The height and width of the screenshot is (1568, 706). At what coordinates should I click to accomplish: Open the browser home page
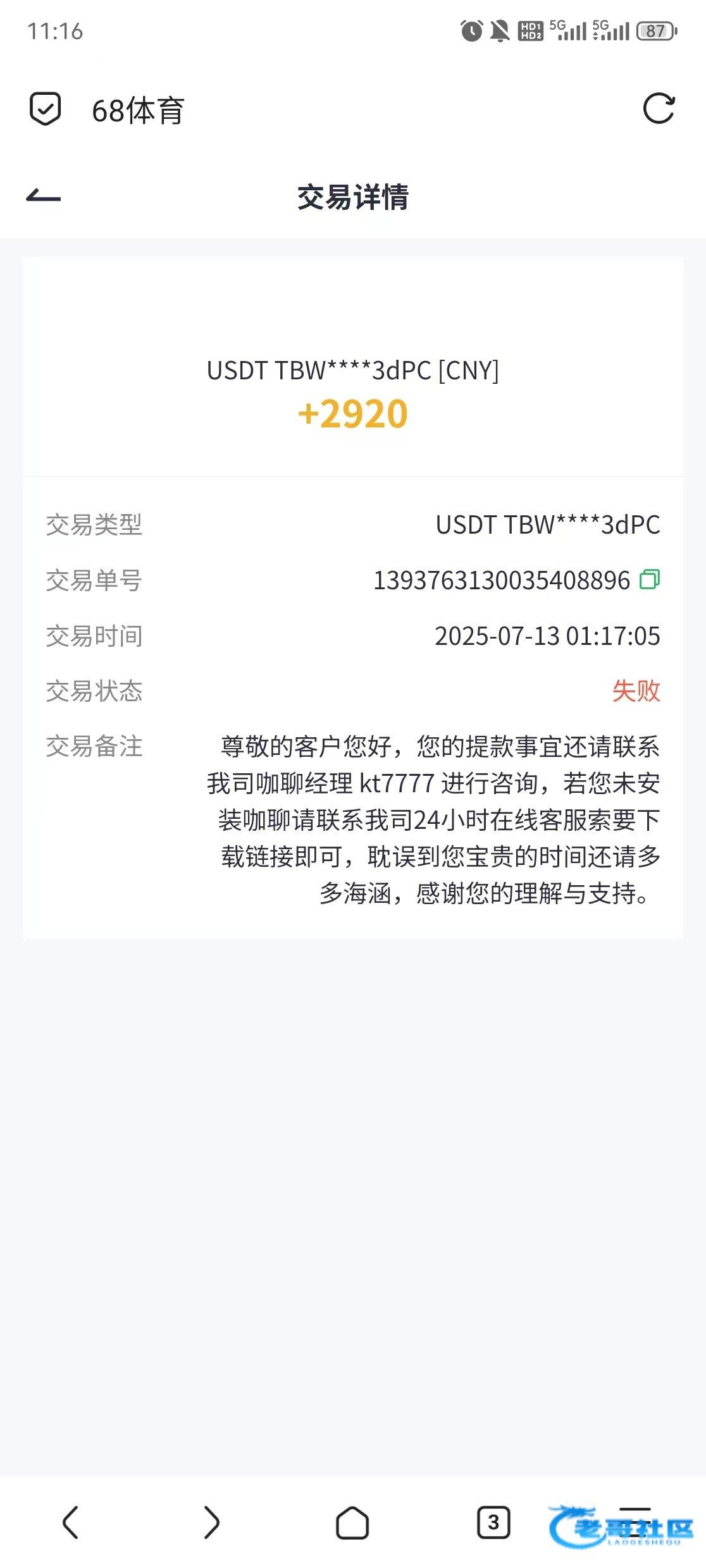point(352,1522)
